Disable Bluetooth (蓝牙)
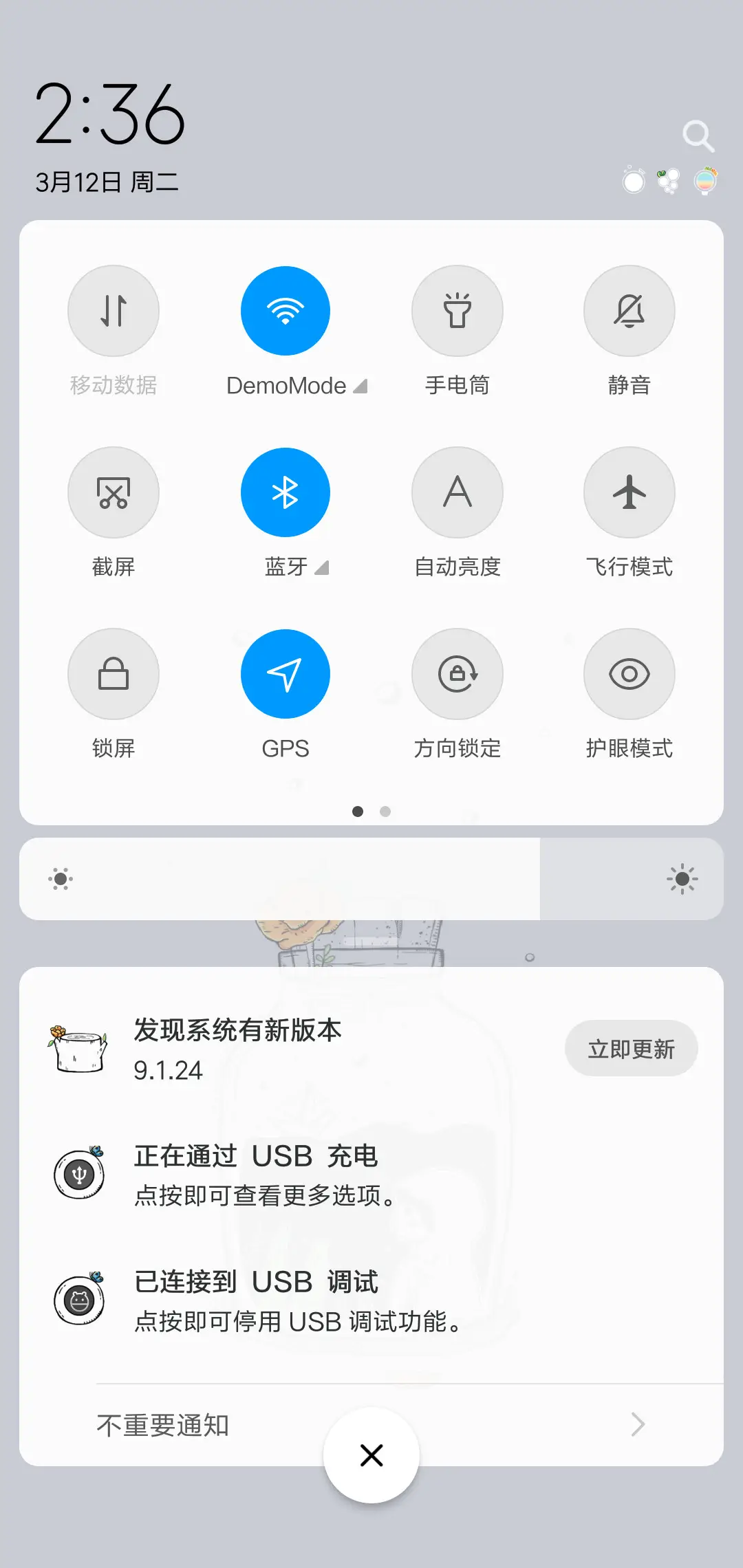This screenshot has height=1568, width=743. [x=286, y=492]
